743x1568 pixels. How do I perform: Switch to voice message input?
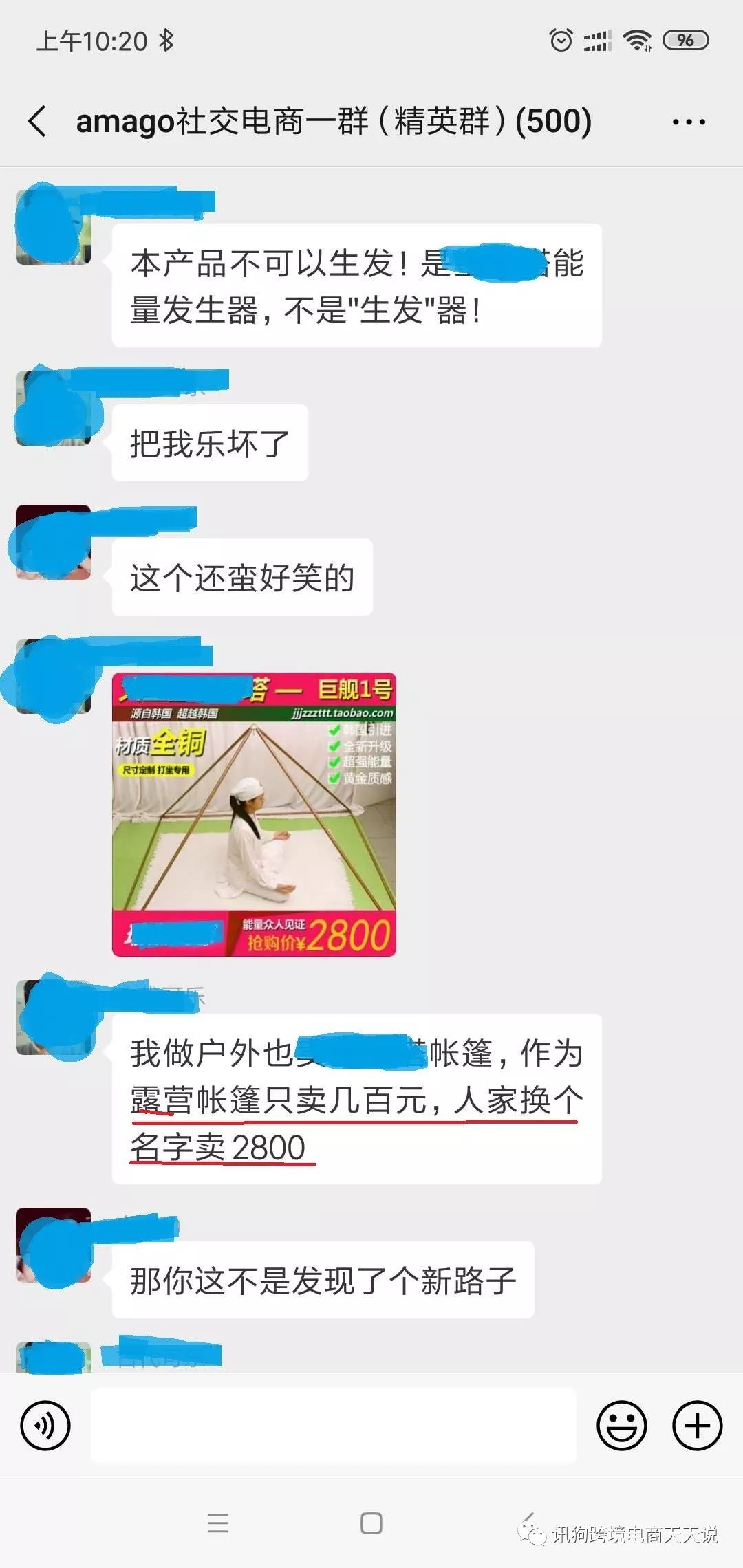click(x=45, y=1426)
